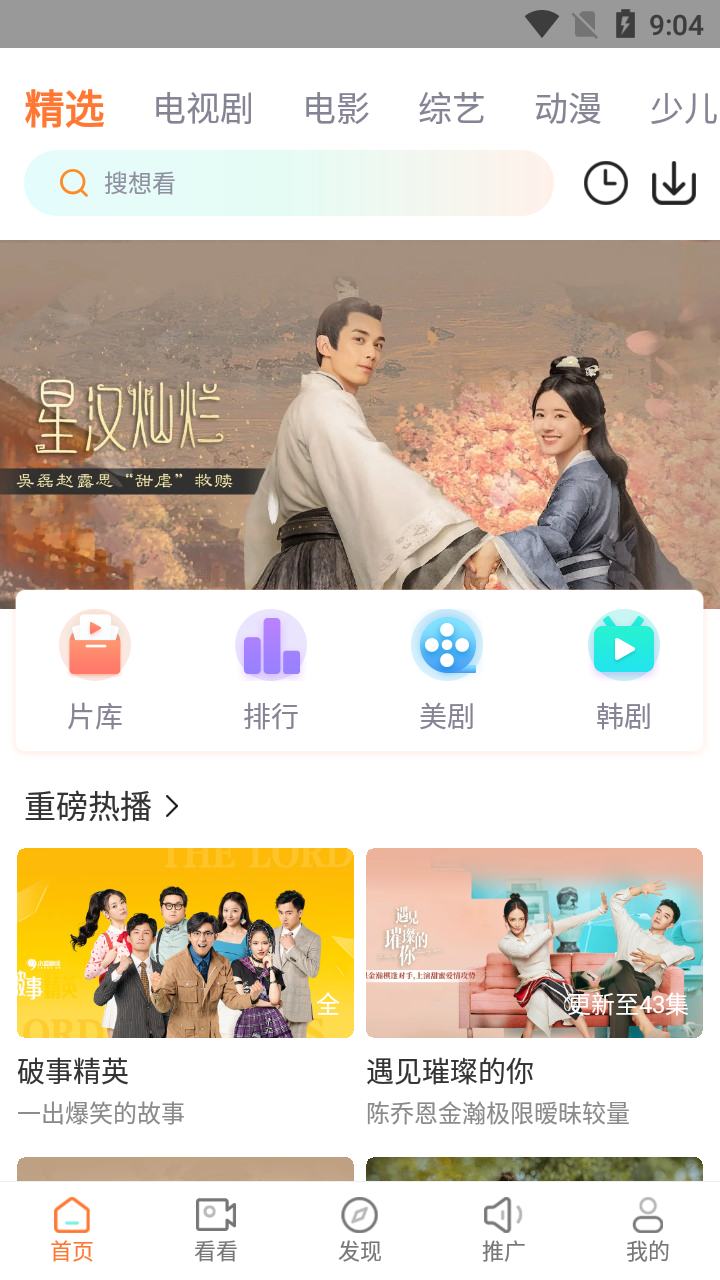Open the 美剧 shortcut
Image resolution: width=720 pixels, height=1280 pixels.
click(x=447, y=670)
